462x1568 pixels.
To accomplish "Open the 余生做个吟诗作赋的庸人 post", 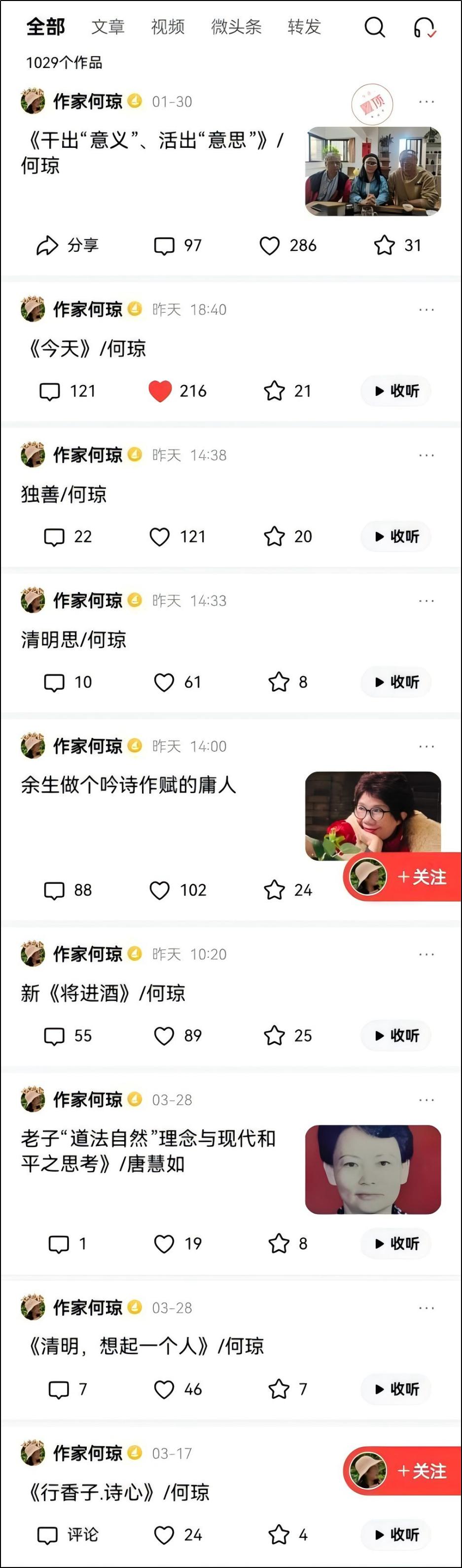I will point(128,785).
